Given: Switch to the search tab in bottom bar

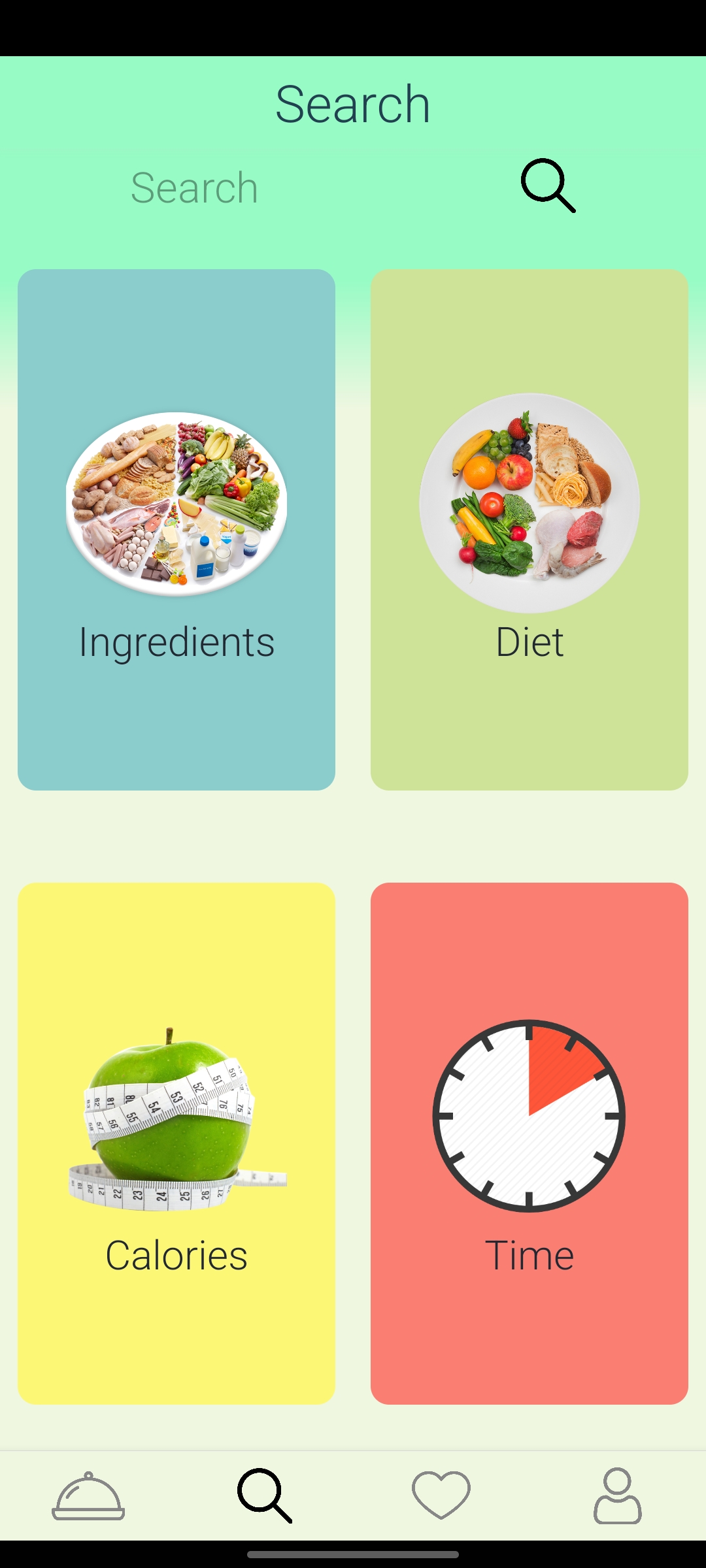Looking at the screenshot, I should tap(265, 1496).
